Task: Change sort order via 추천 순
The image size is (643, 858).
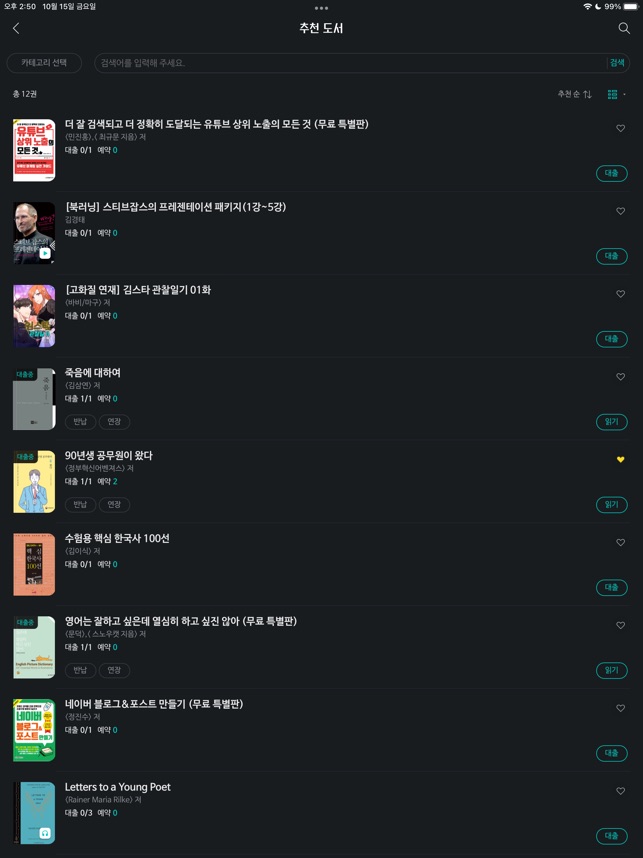Action: tap(575, 94)
